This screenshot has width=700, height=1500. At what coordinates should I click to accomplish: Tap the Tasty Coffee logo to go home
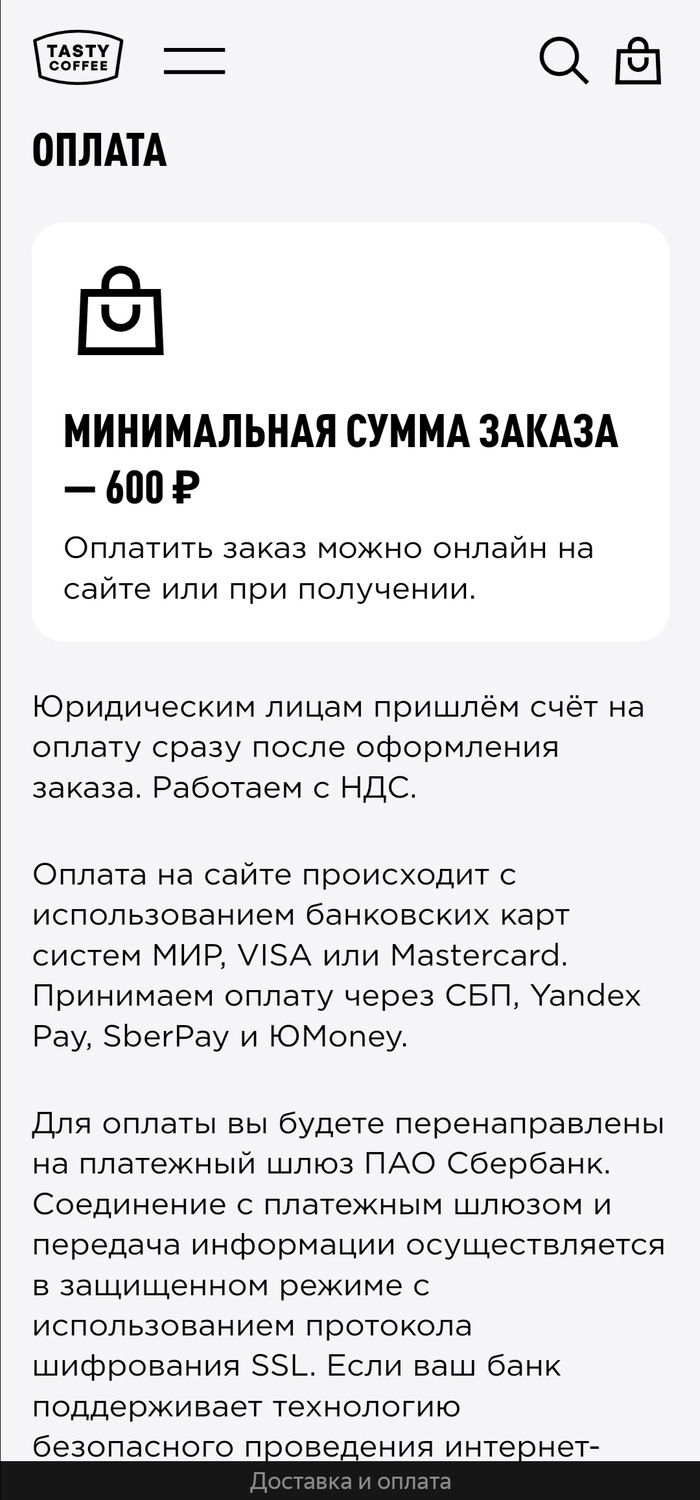click(78, 57)
